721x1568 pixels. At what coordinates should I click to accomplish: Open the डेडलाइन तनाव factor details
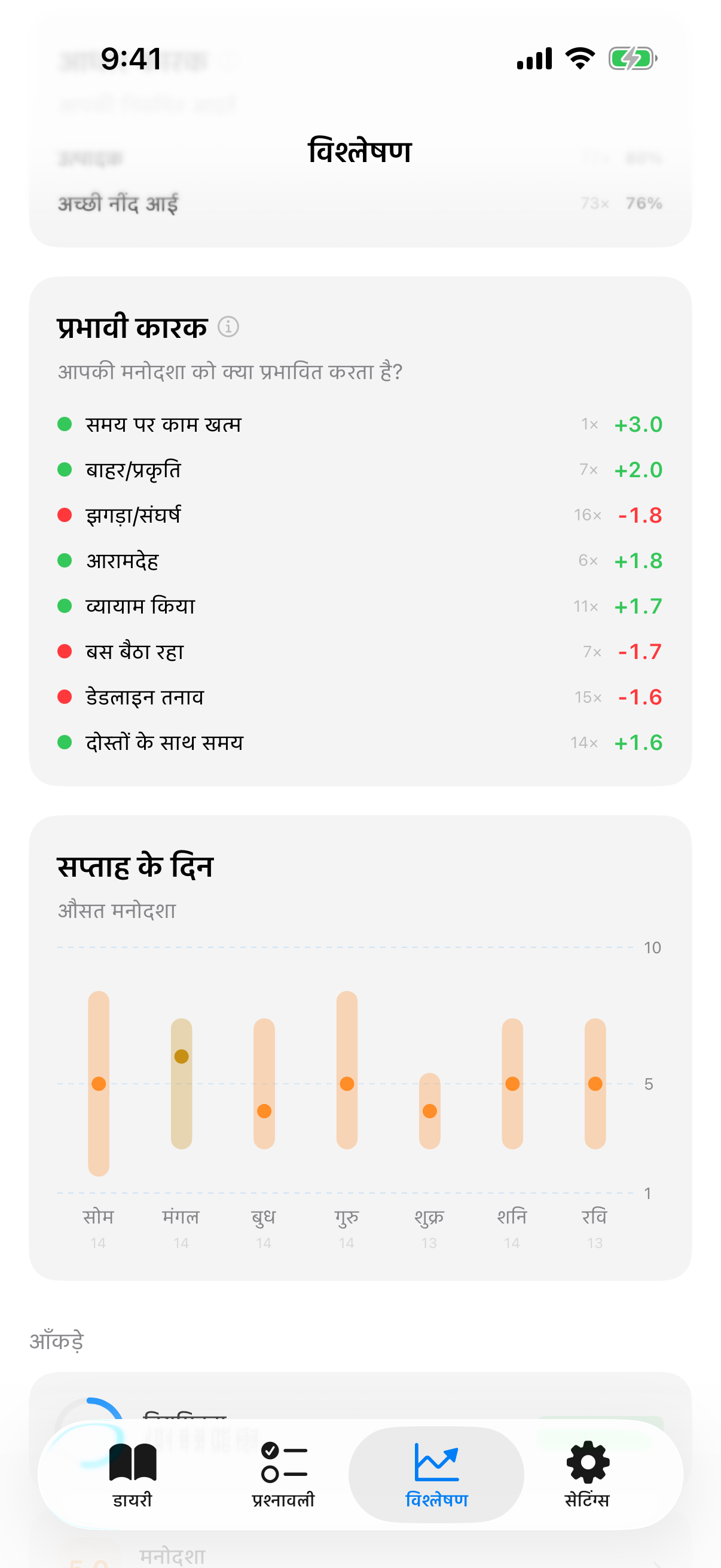point(144,695)
